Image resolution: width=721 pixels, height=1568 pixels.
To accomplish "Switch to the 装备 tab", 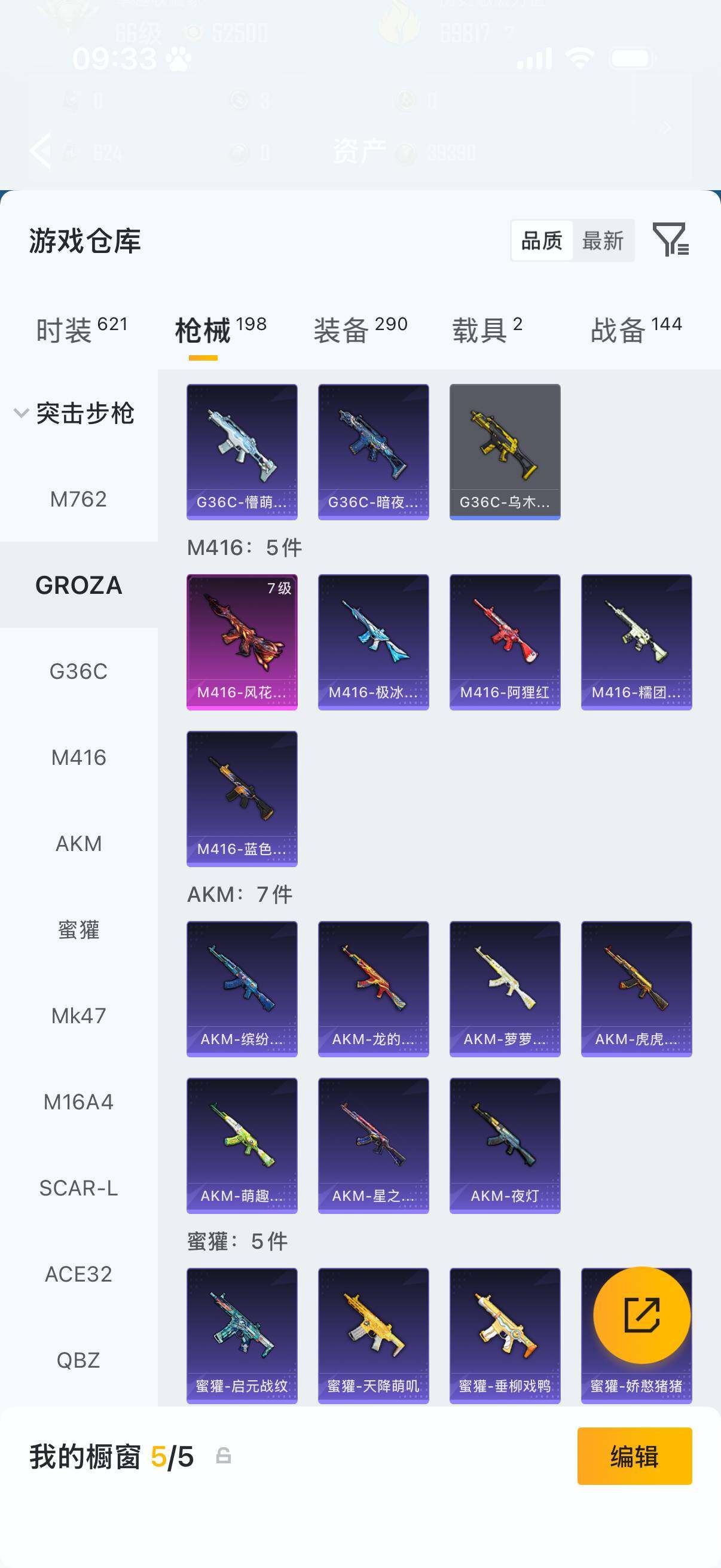I will coord(360,330).
